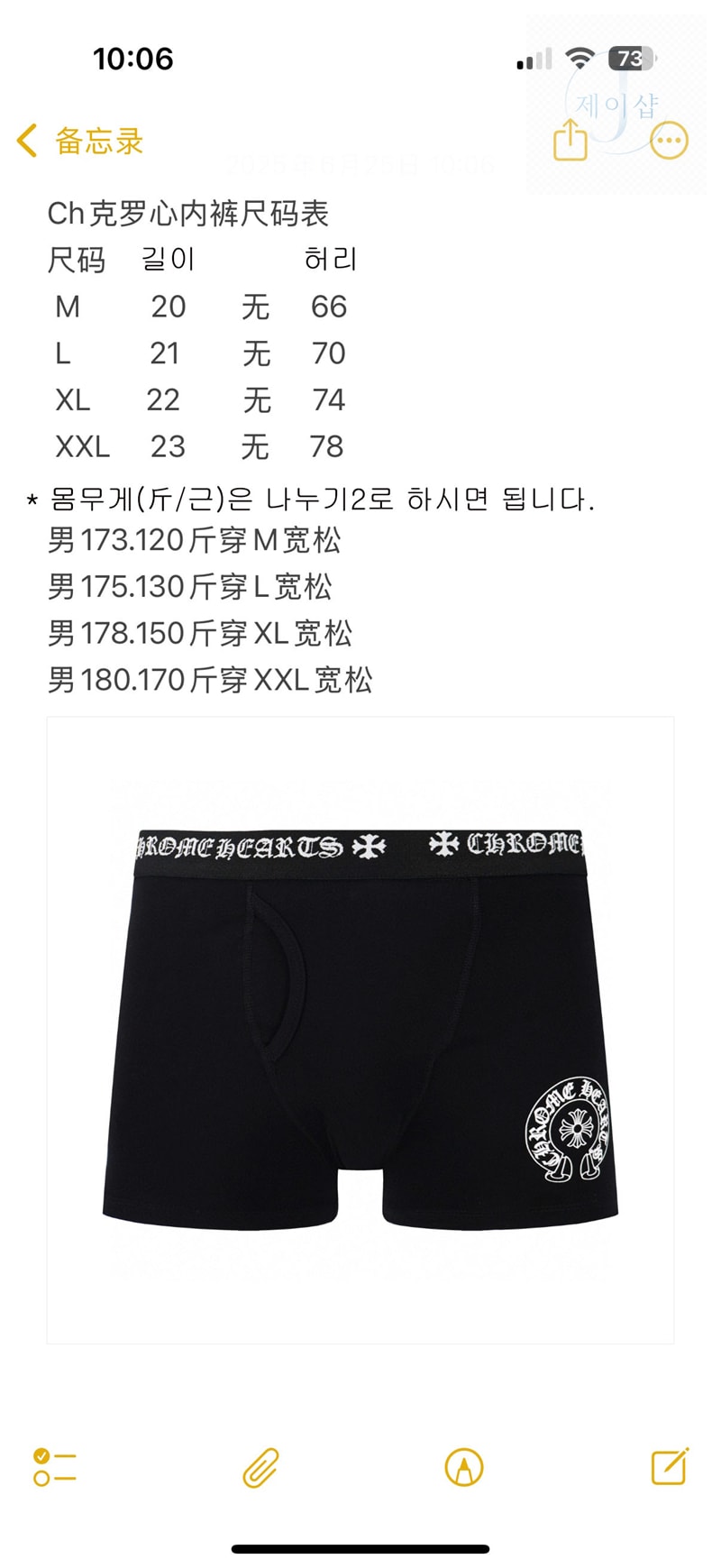The height and width of the screenshot is (1568, 721).
Task: Open the attachment paperclip
Action: coord(260,1467)
